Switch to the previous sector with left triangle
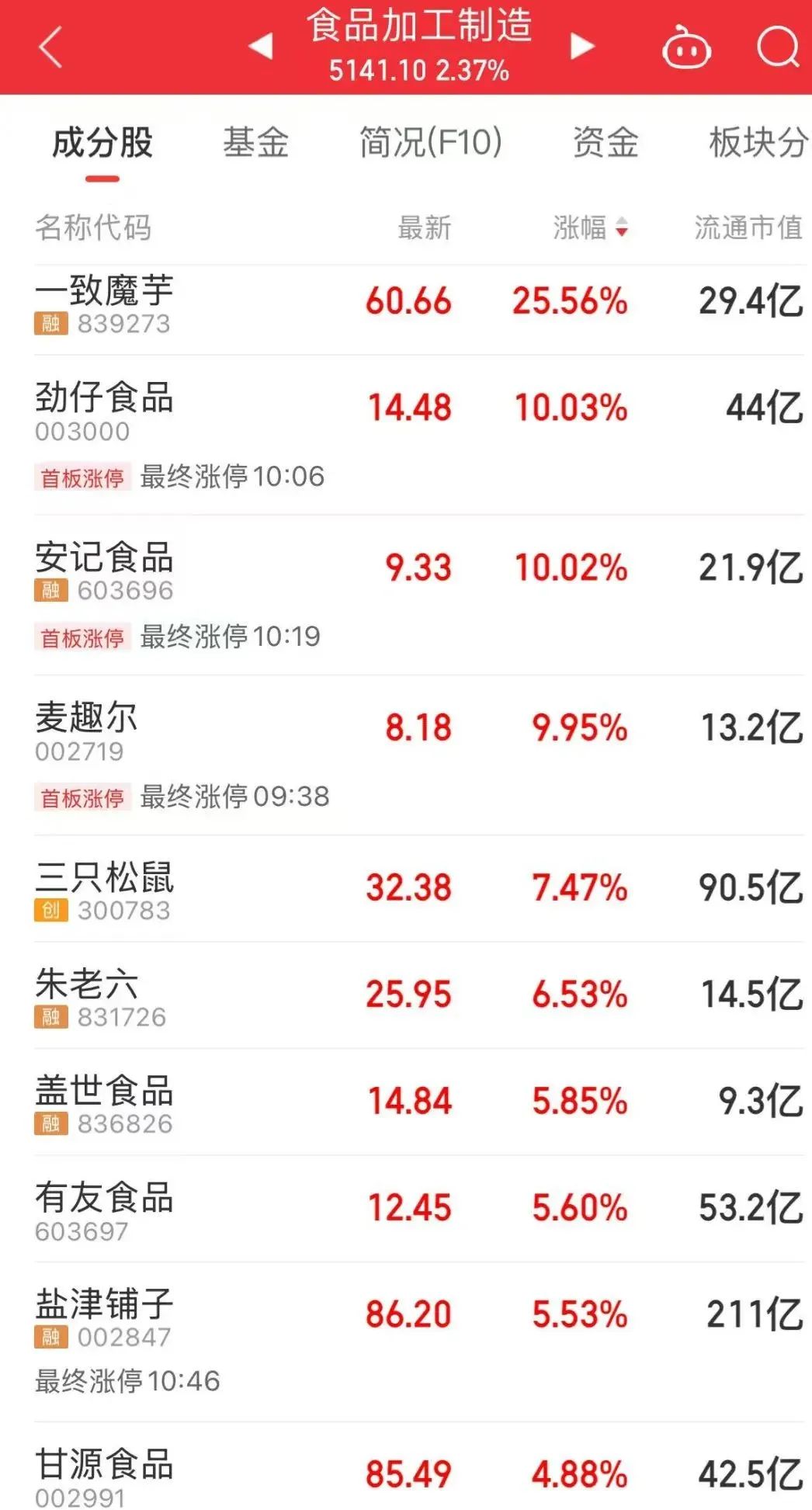 pyautogui.click(x=261, y=47)
